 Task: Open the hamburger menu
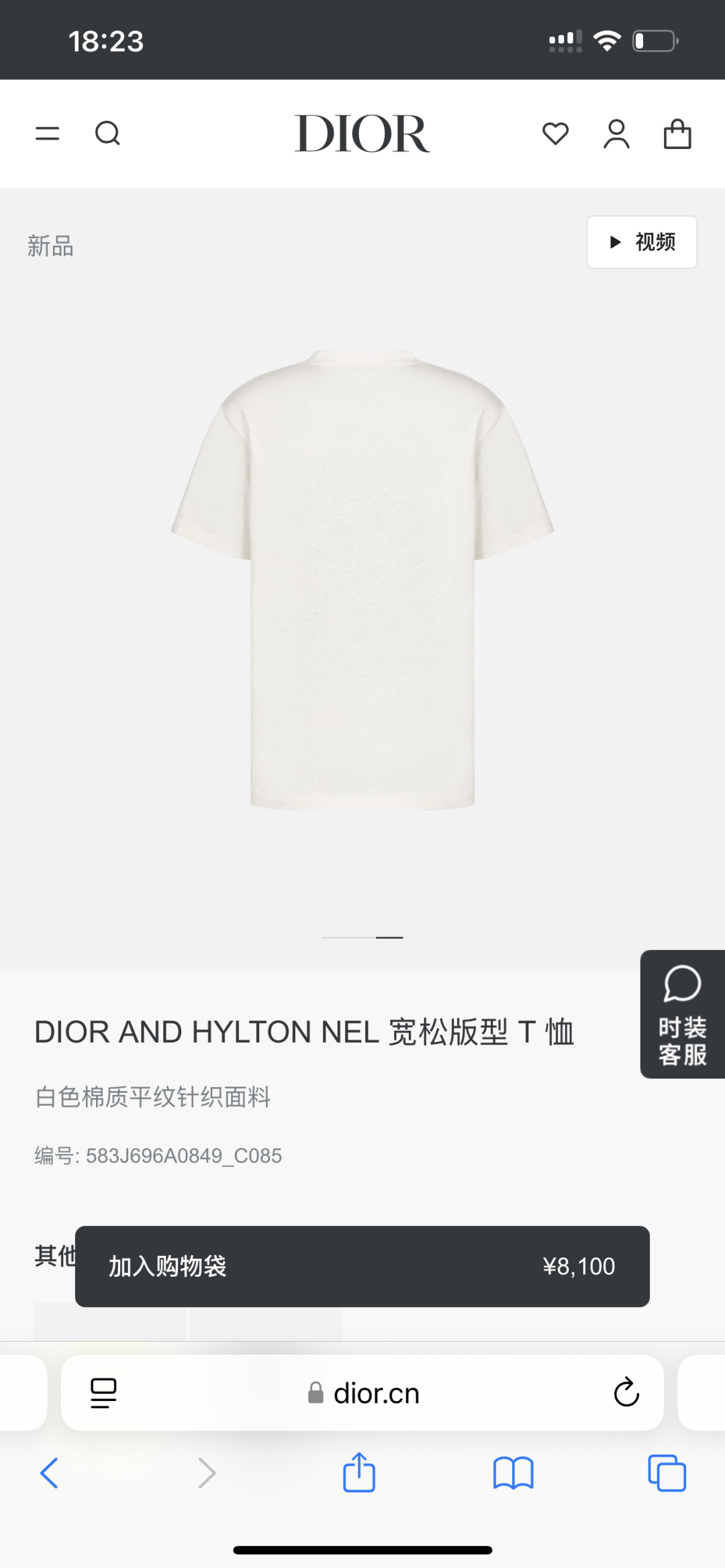(47, 134)
